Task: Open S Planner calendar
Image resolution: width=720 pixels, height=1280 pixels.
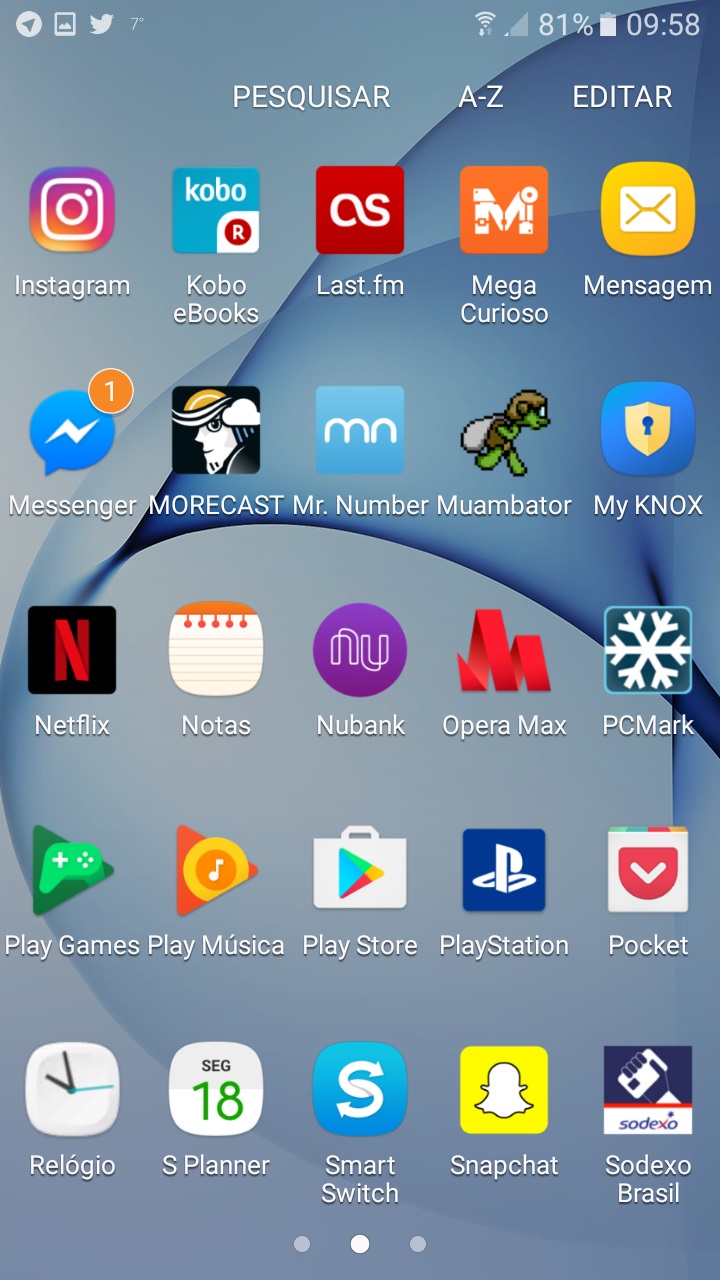Action: [216, 1090]
